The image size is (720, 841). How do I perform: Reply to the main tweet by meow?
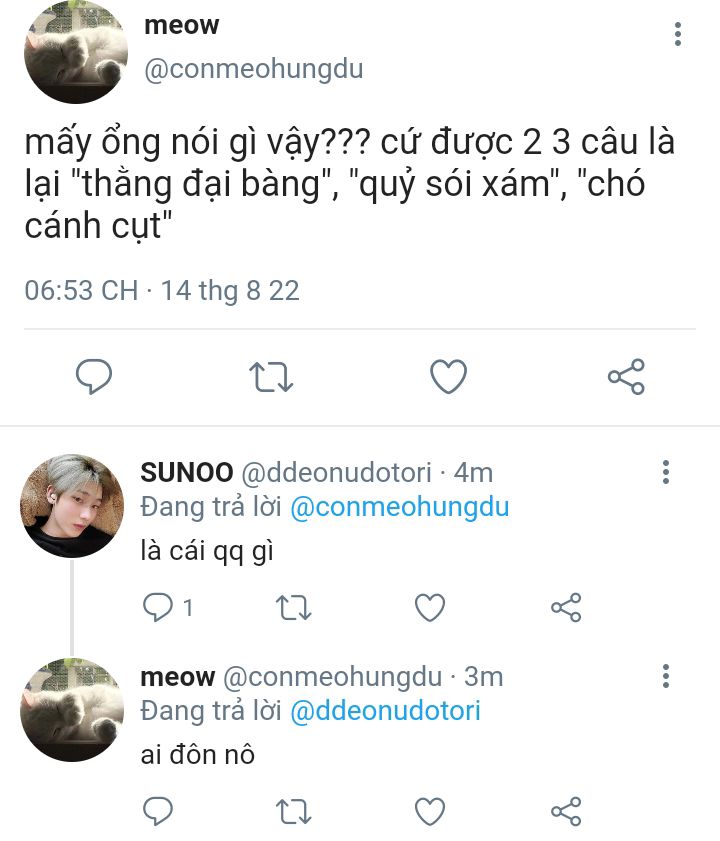coord(94,377)
